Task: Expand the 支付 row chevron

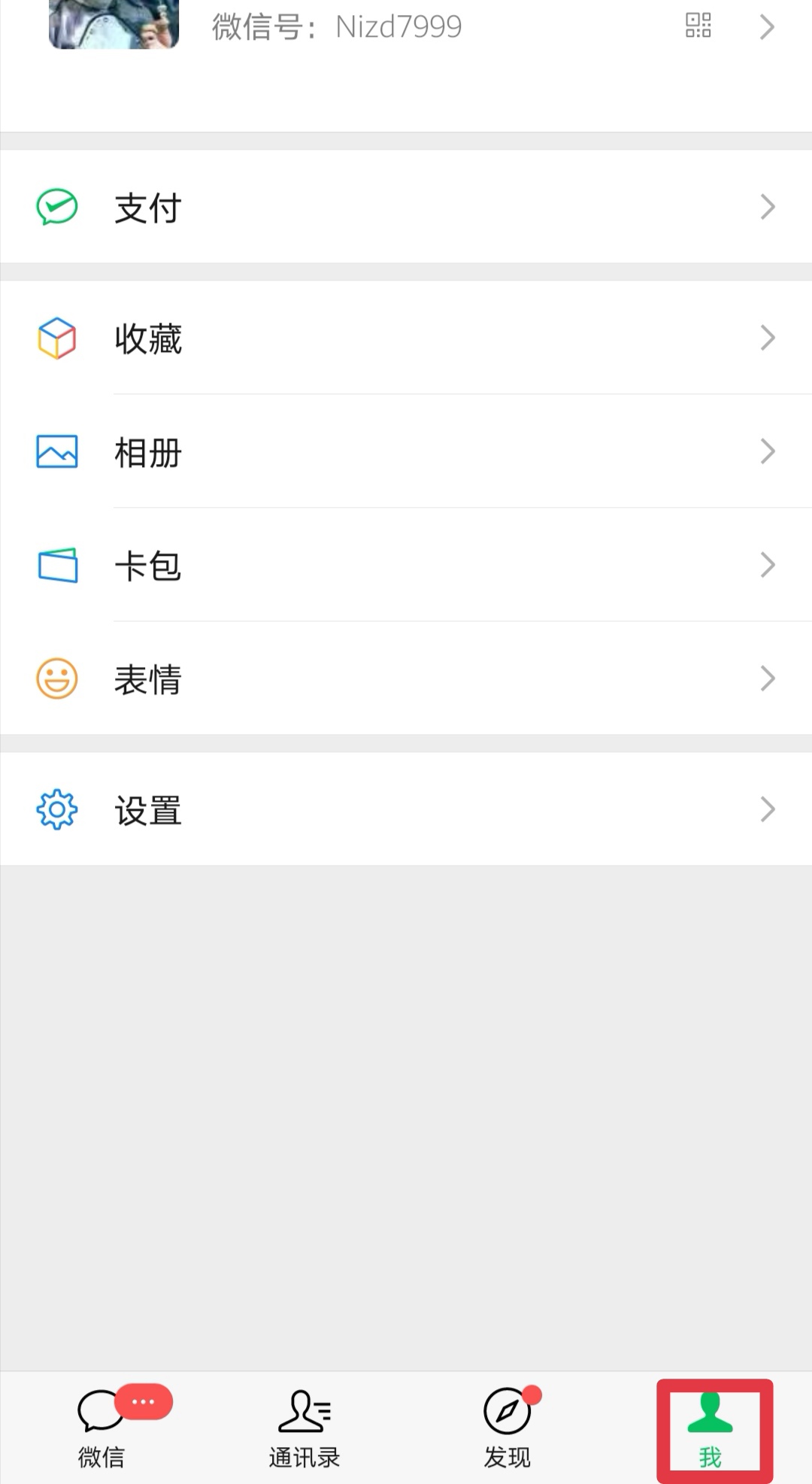Action: pyautogui.click(x=767, y=205)
